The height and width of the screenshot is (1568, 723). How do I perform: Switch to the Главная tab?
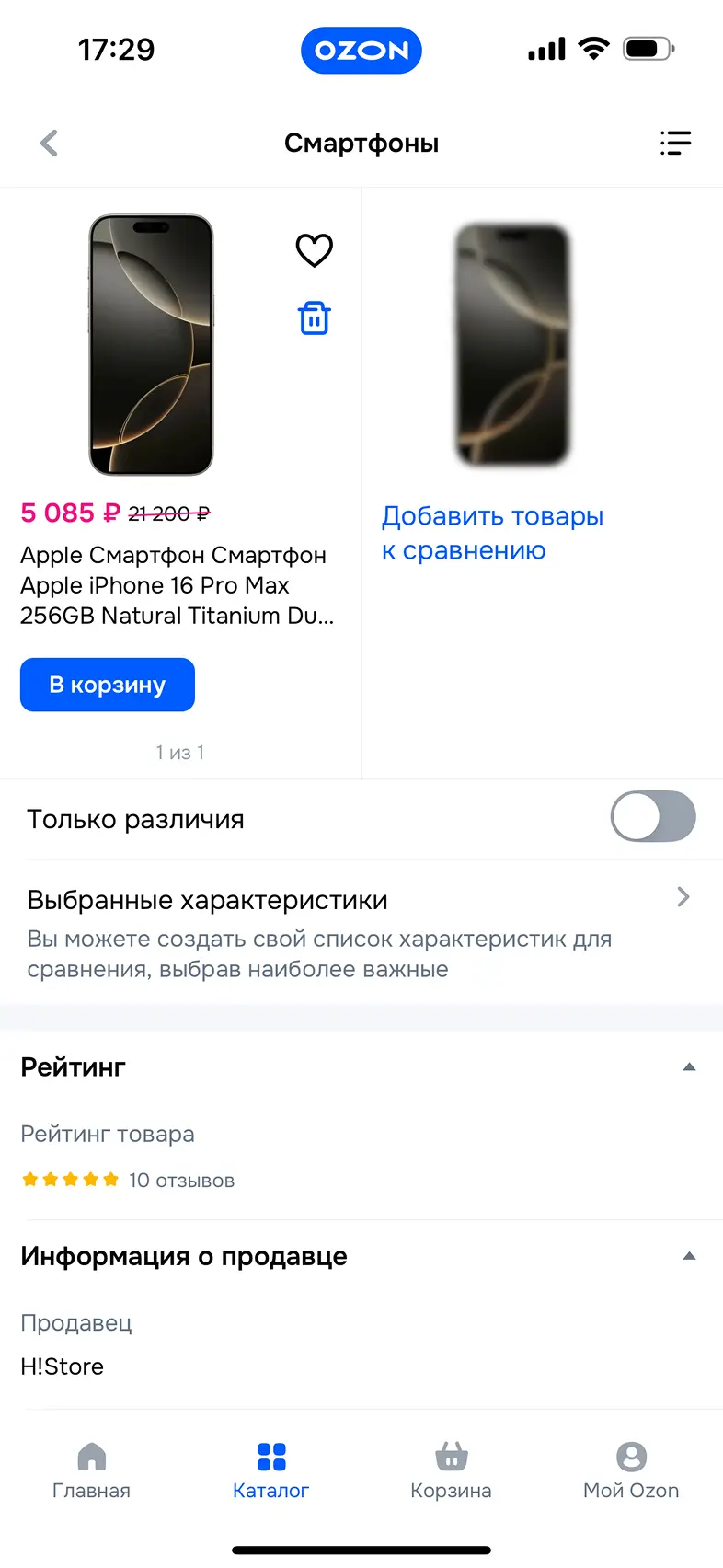click(91, 1470)
